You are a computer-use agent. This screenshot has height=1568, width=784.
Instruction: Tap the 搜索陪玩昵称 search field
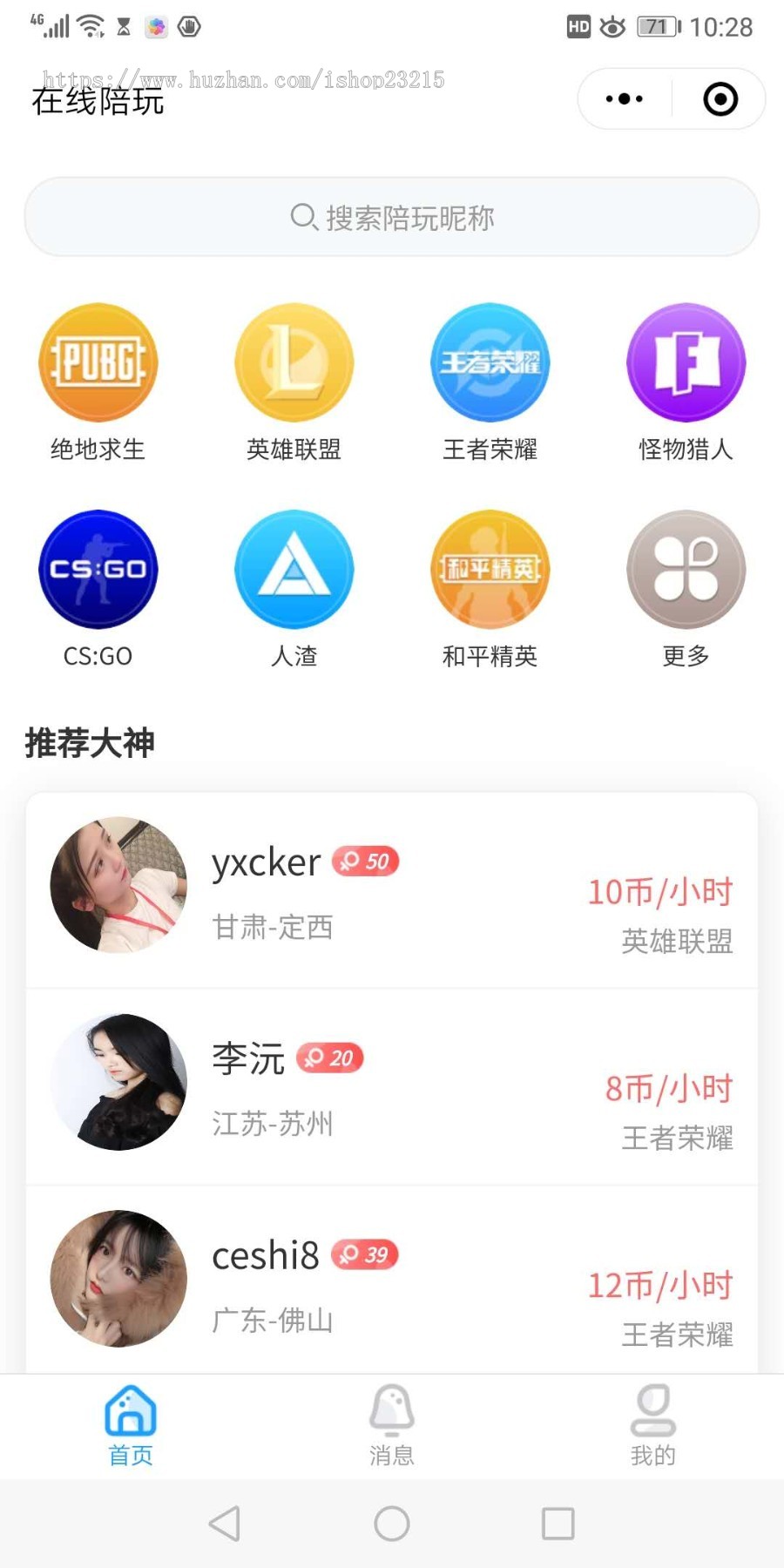coord(392,217)
